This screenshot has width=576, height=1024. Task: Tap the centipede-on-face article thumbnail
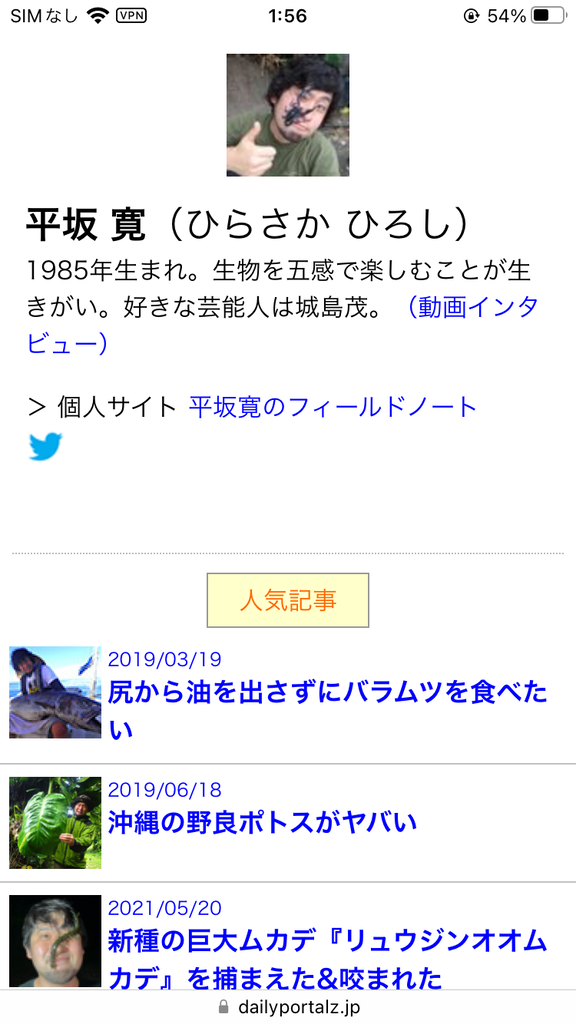[x=56, y=940]
